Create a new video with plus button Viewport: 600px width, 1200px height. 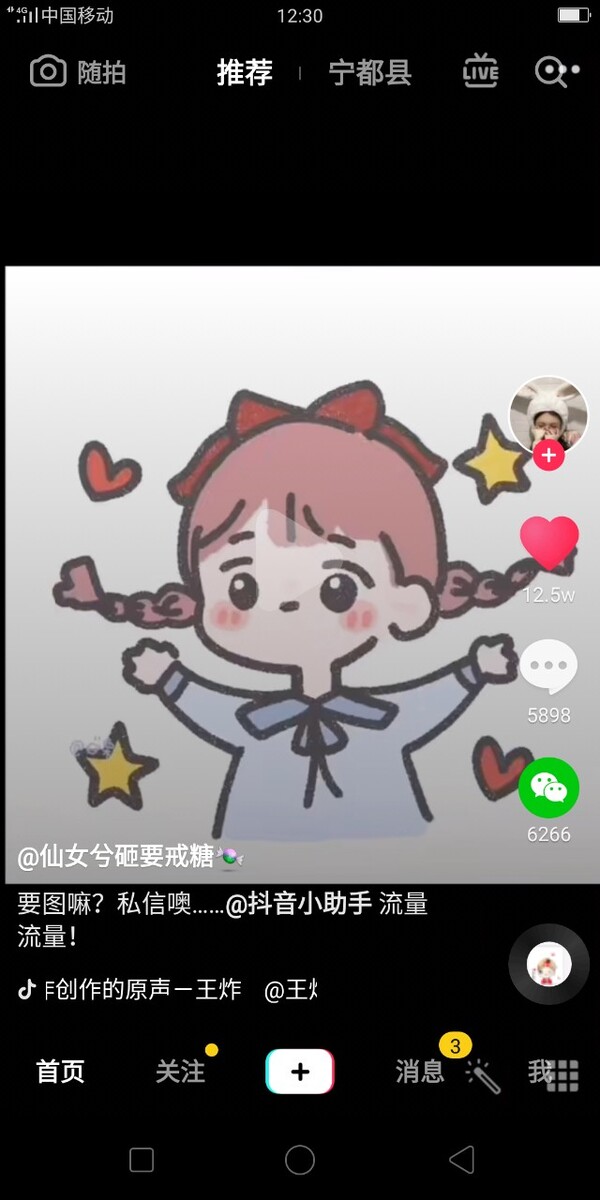(300, 1071)
